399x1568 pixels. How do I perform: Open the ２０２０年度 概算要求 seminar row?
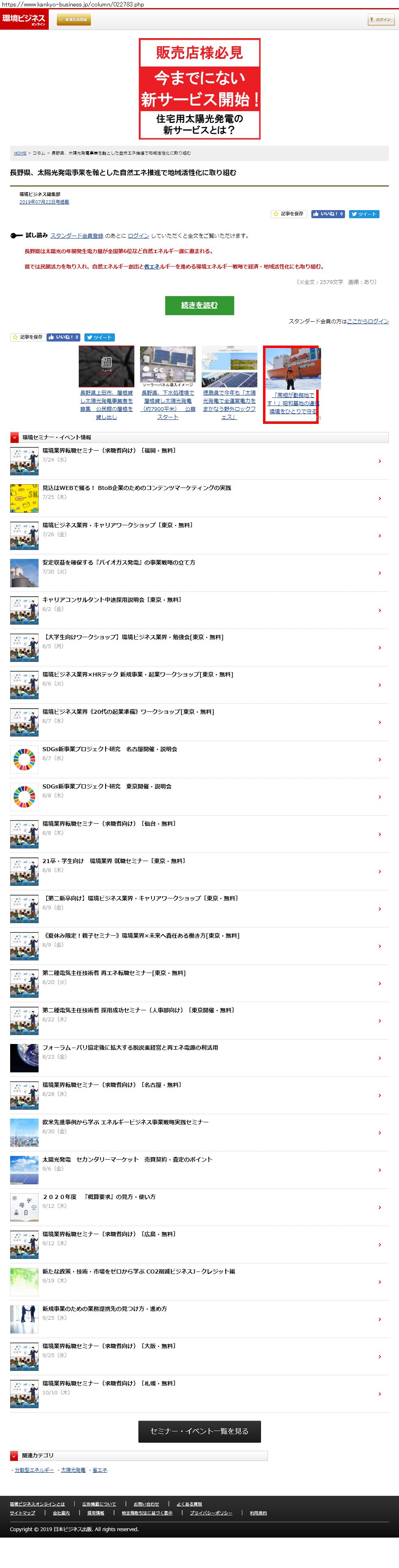[99, 1196]
